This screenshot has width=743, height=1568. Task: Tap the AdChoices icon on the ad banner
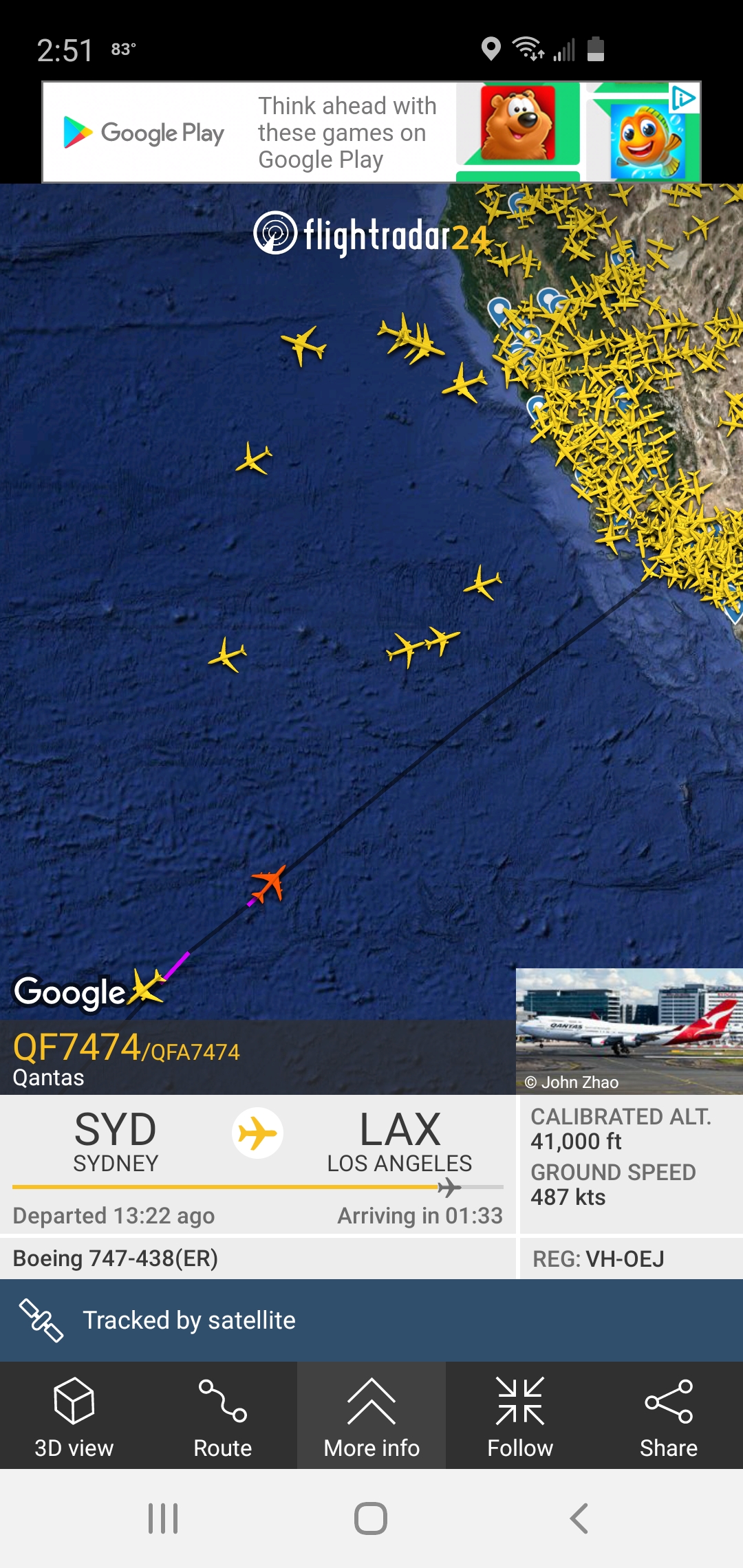684,98
